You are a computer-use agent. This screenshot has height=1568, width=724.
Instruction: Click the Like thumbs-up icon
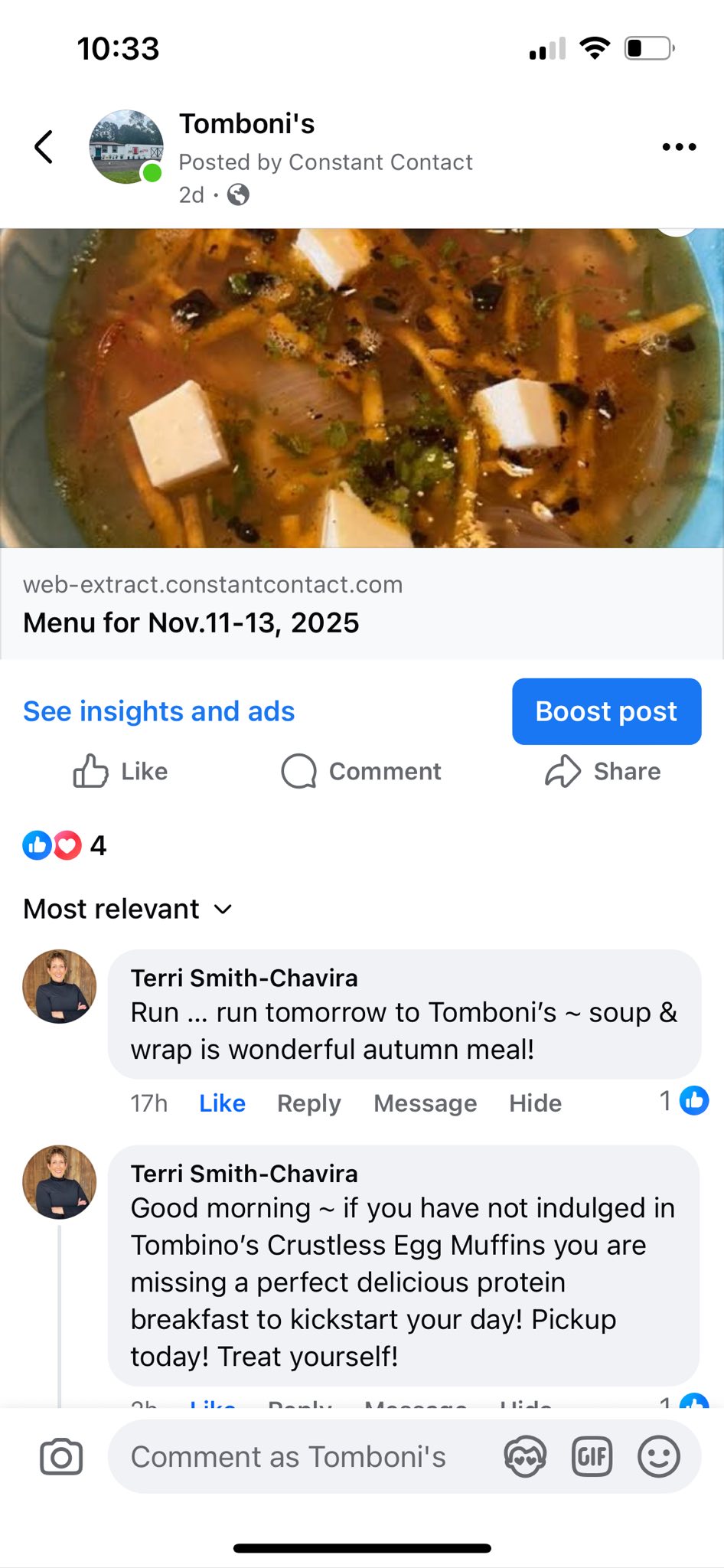coord(91,772)
